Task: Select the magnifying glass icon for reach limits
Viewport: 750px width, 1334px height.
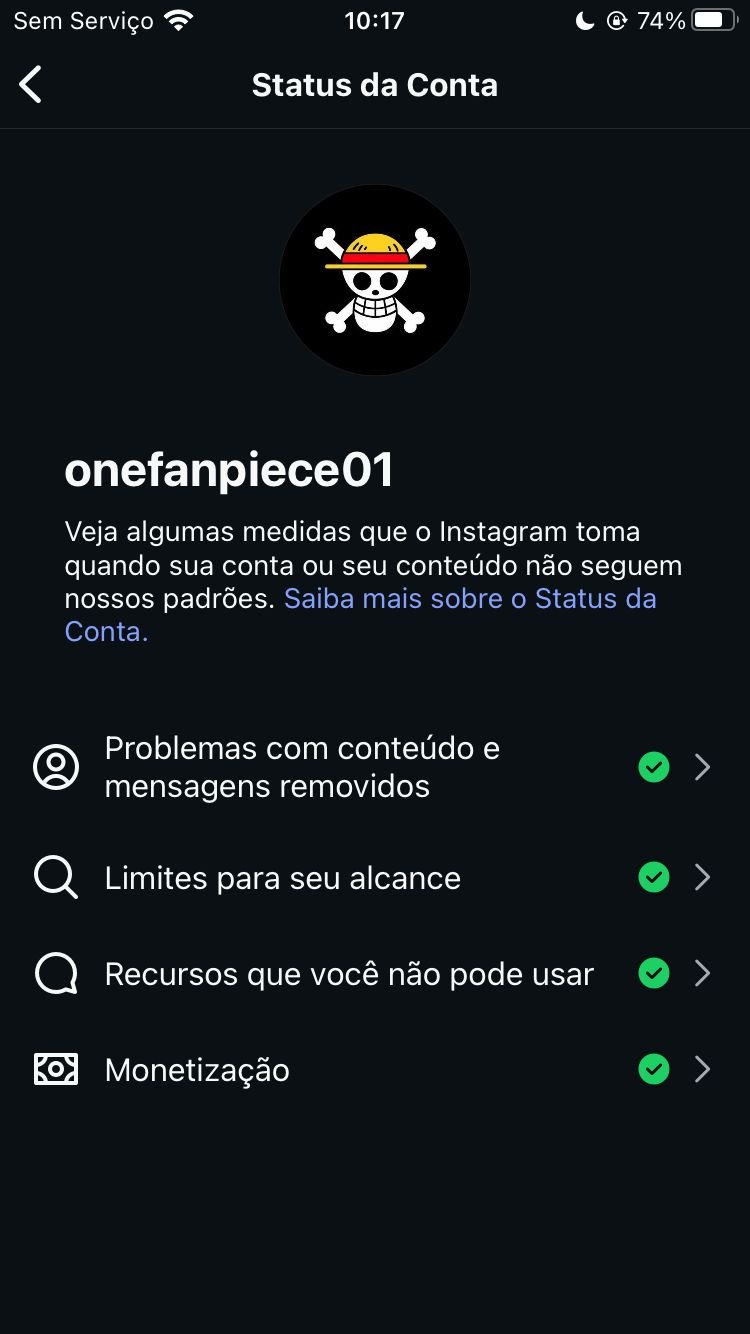Action: click(55, 877)
